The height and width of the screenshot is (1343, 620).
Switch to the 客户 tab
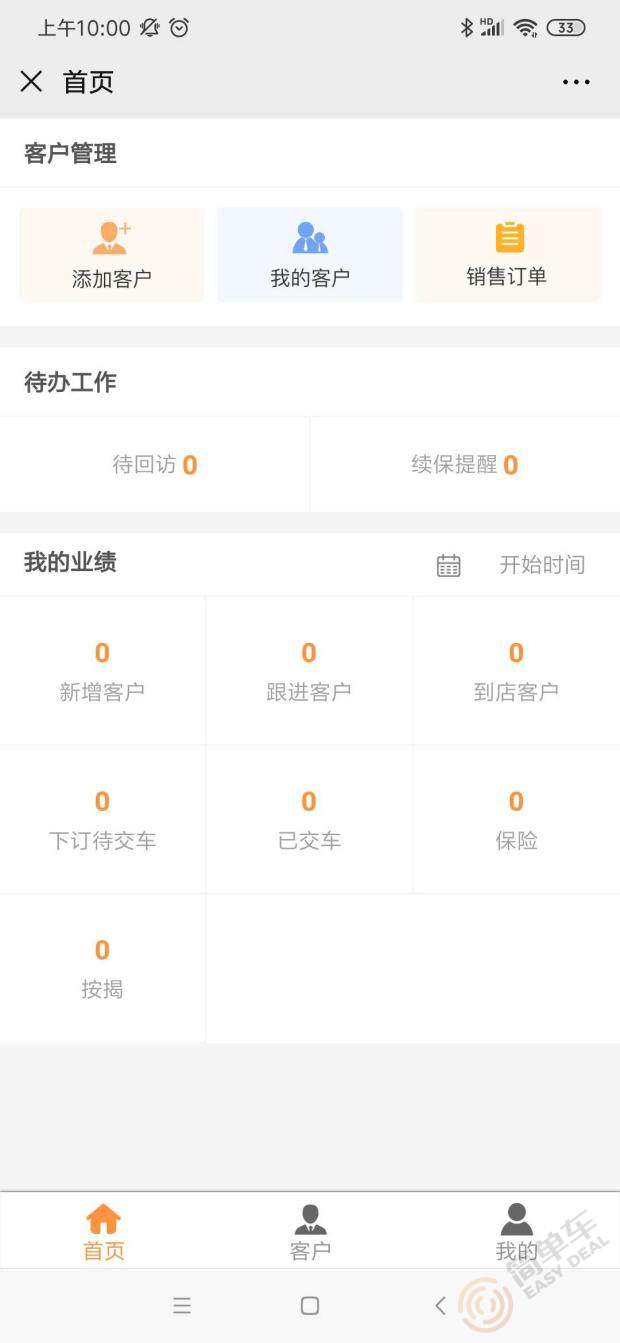pyautogui.click(x=310, y=1231)
